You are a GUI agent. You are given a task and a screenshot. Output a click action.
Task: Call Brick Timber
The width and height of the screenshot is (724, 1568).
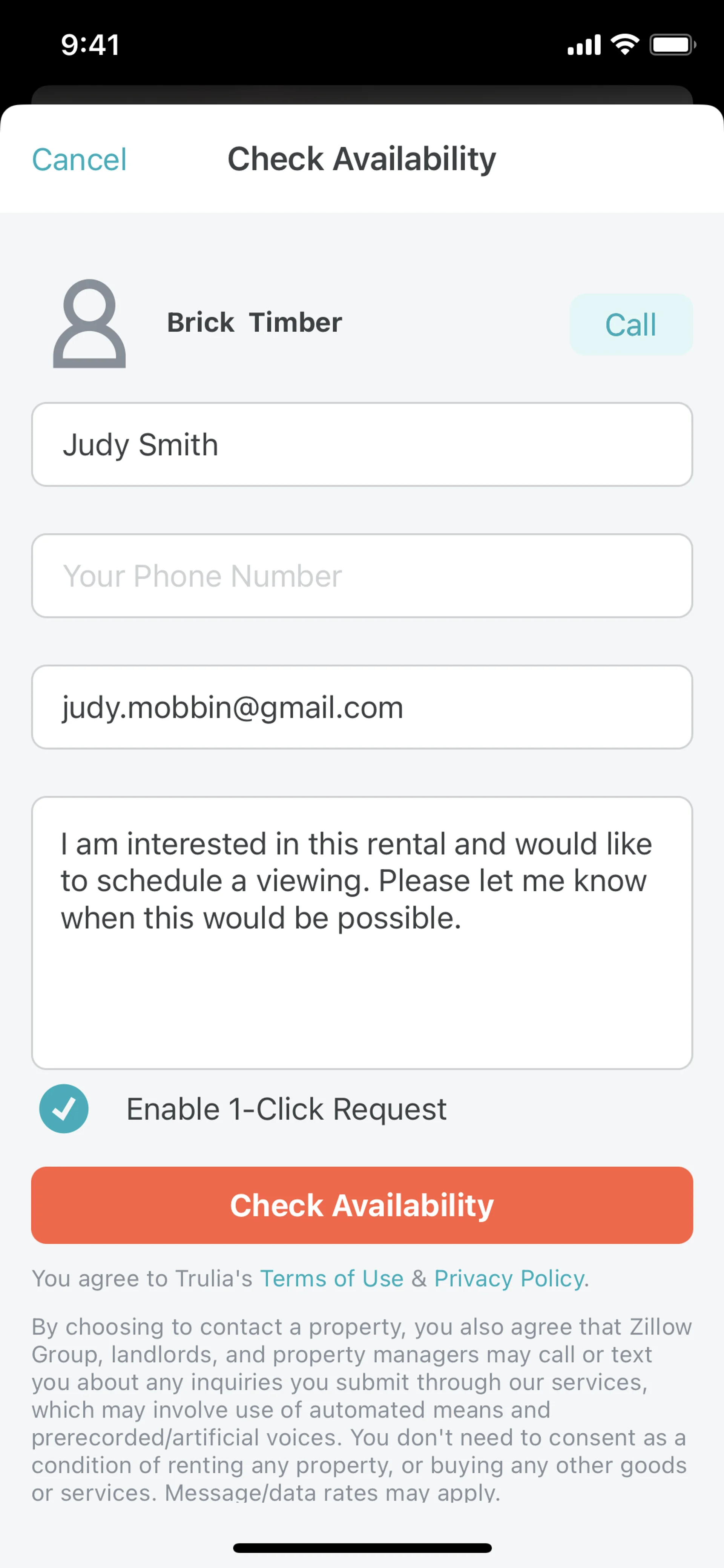click(x=630, y=324)
